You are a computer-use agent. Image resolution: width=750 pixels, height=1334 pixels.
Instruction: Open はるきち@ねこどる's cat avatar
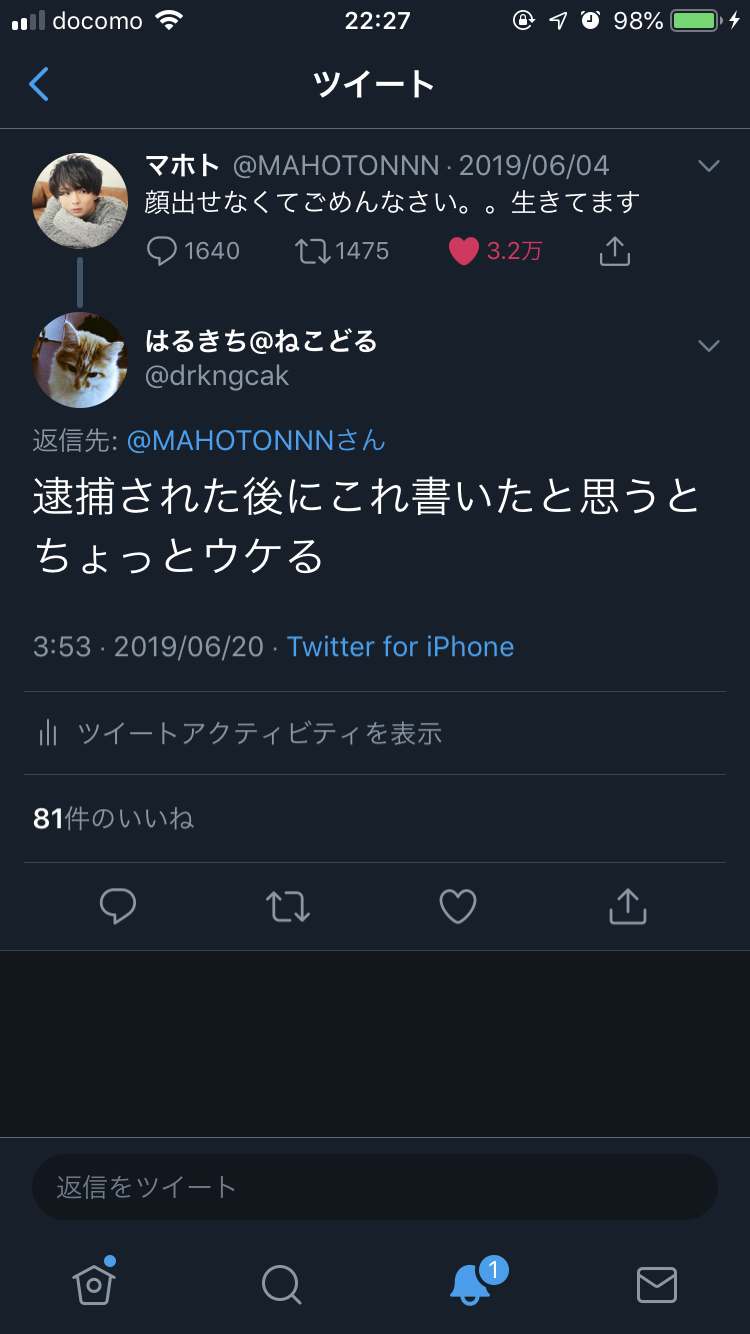[x=80, y=360]
